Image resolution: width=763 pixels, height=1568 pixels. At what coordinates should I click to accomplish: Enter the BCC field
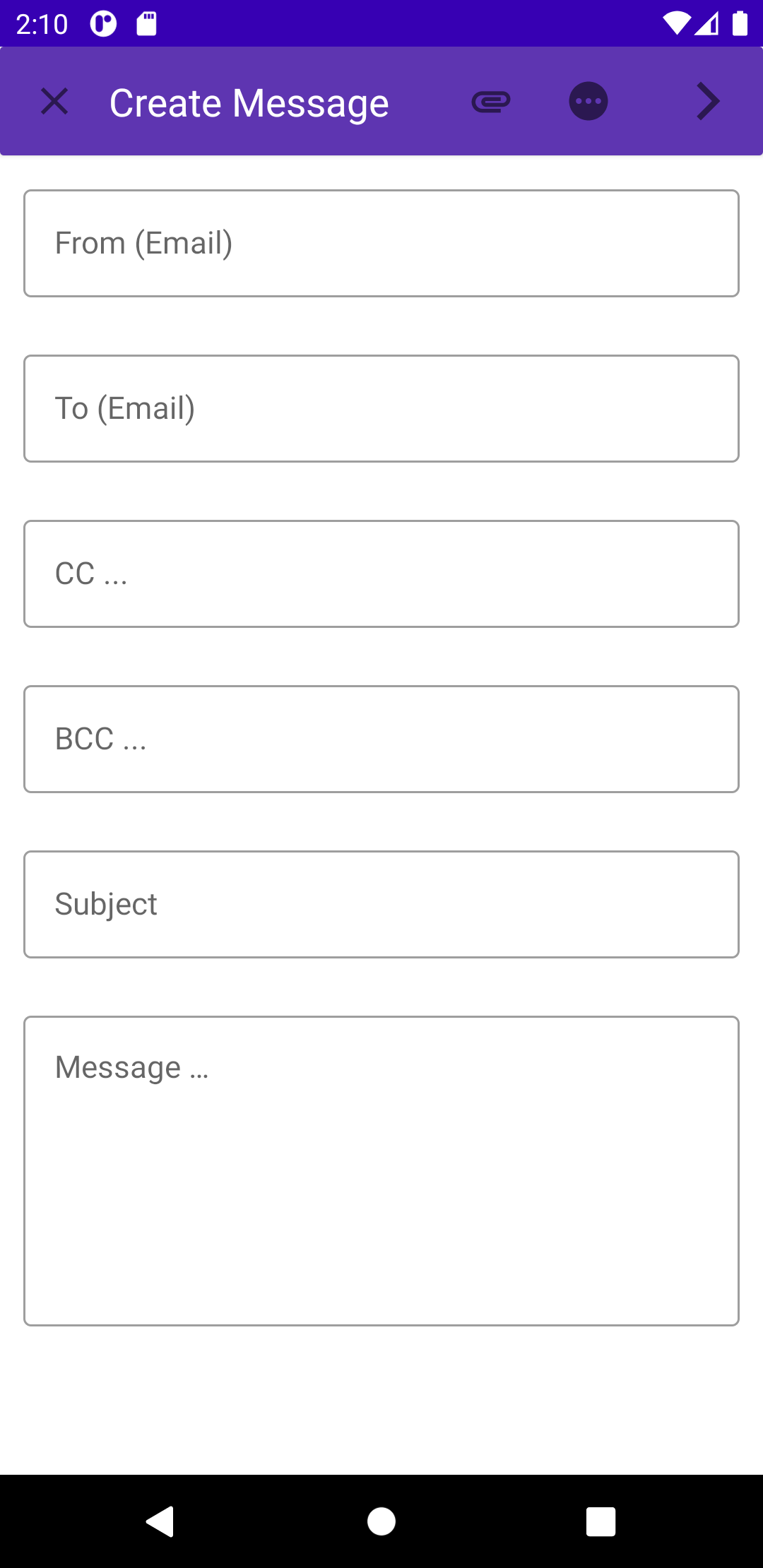pyautogui.click(x=381, y=739)
